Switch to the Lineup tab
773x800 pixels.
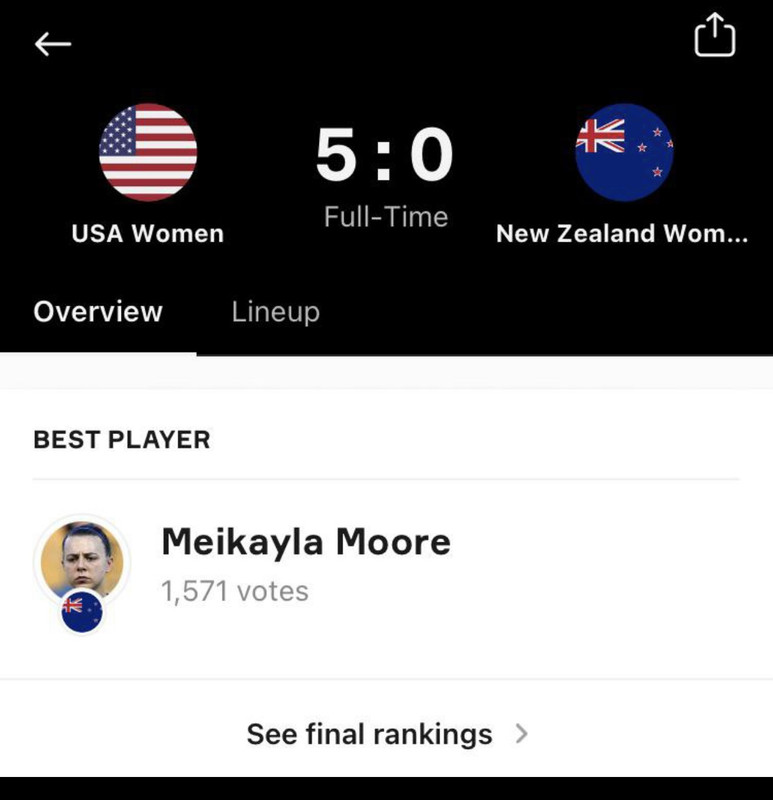275,312
